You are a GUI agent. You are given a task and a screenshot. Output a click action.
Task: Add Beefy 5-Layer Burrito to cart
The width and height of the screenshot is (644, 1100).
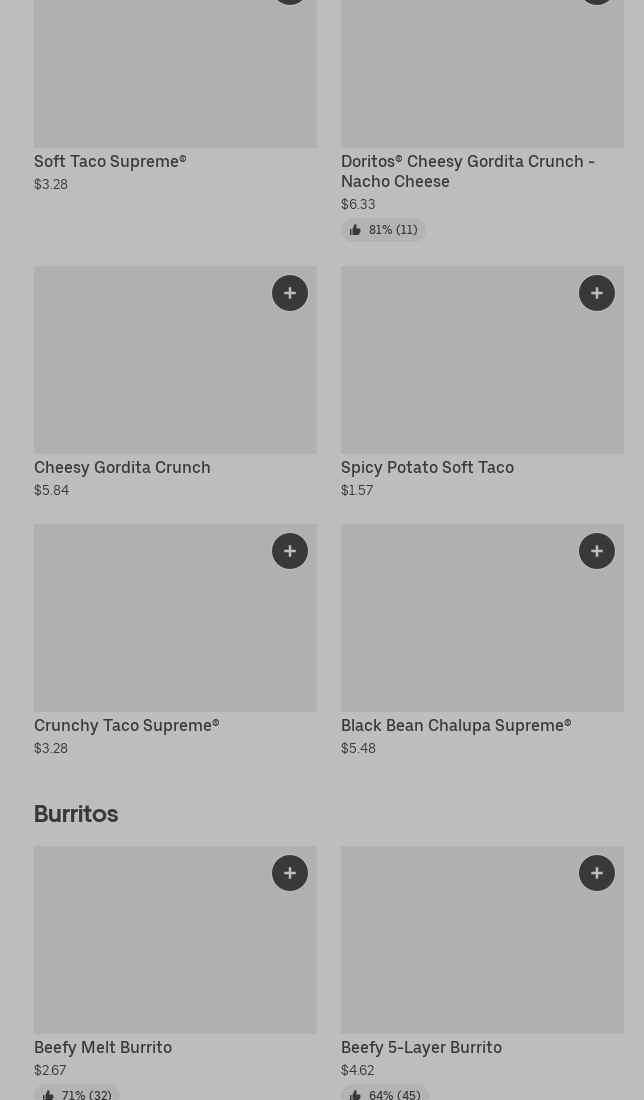click(x=597, y=873)
